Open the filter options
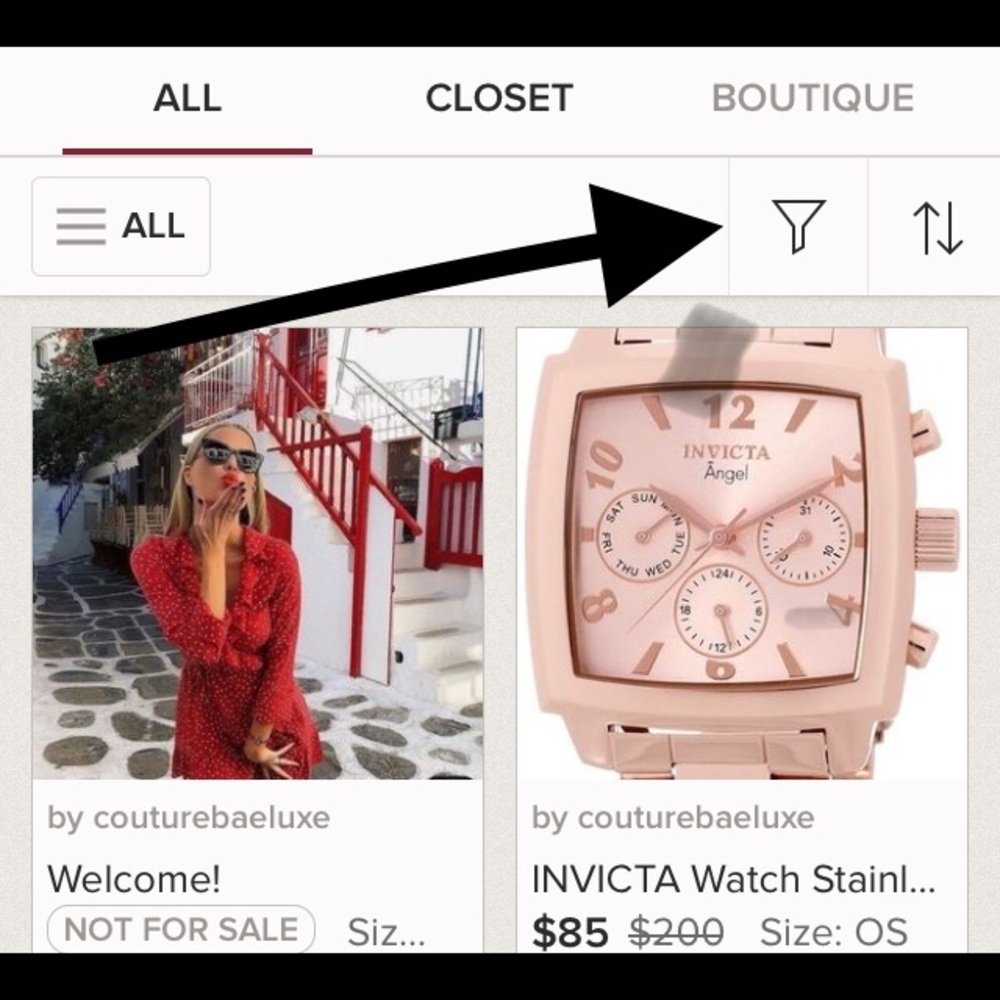The height and width of the screenshot is (1000, 1000). (x=798, y=226)
